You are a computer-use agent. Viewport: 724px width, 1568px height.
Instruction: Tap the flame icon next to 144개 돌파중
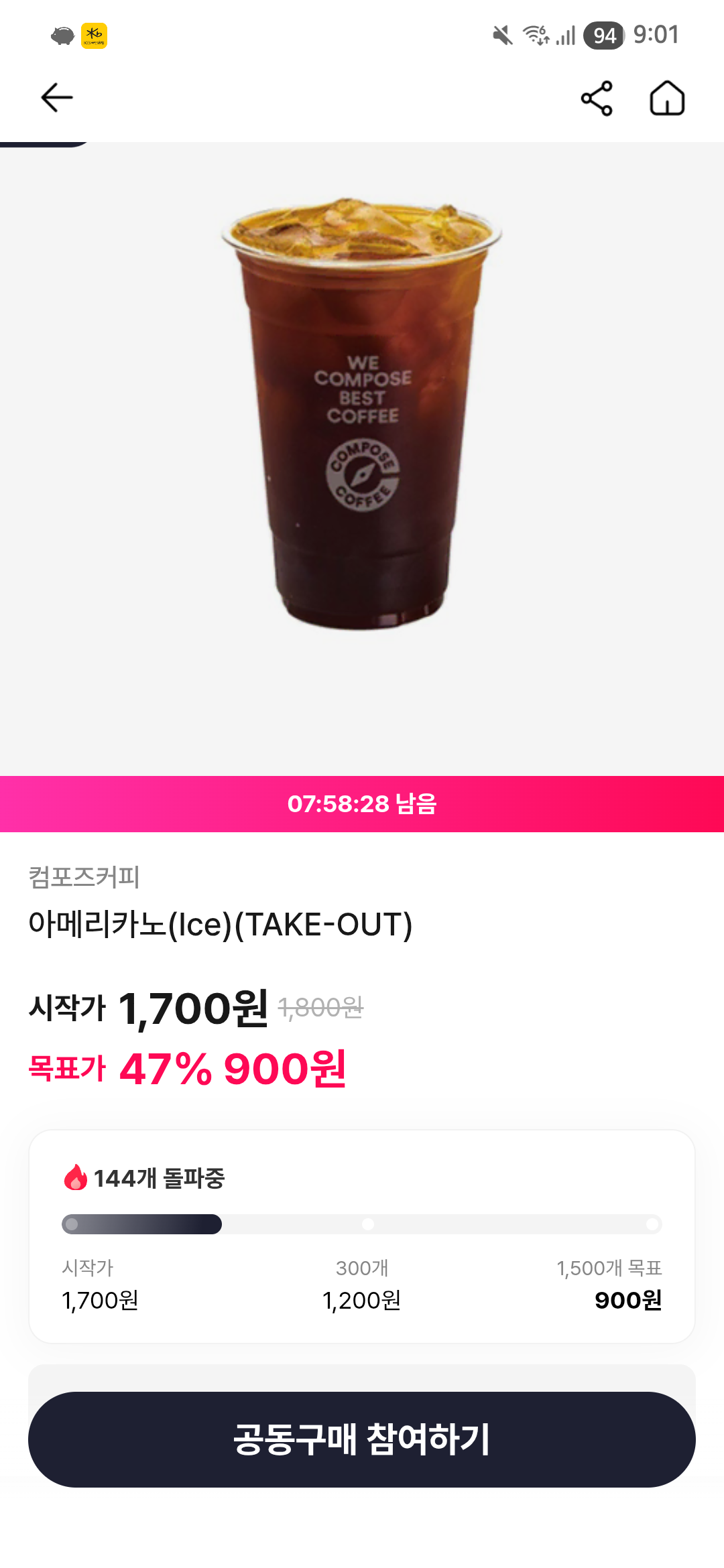pos(76,1178)
